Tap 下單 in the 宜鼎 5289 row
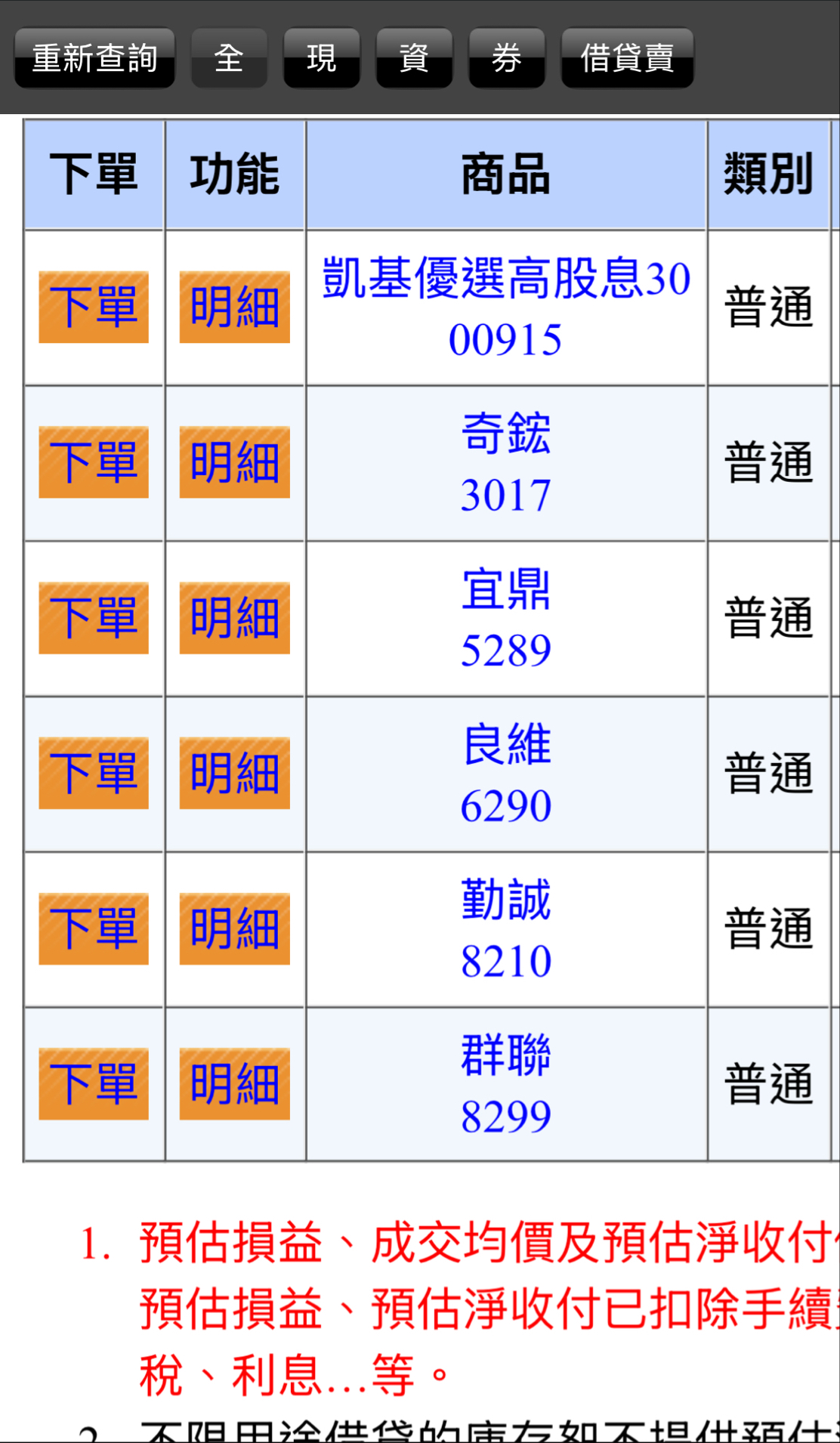840x1443 pixels. click(94, 617)
